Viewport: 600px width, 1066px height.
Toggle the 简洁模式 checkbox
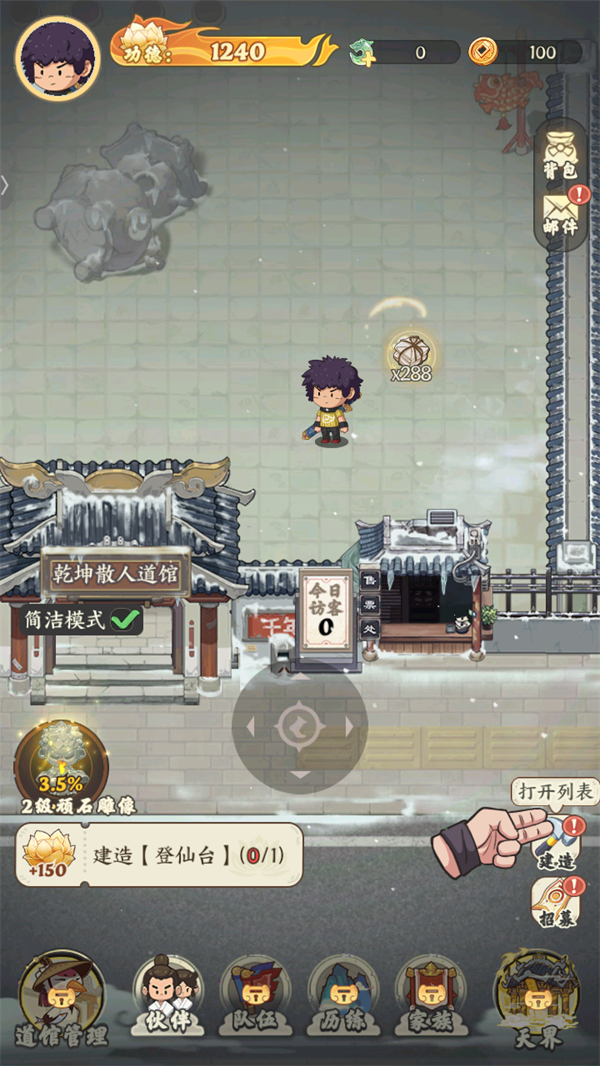124,619
